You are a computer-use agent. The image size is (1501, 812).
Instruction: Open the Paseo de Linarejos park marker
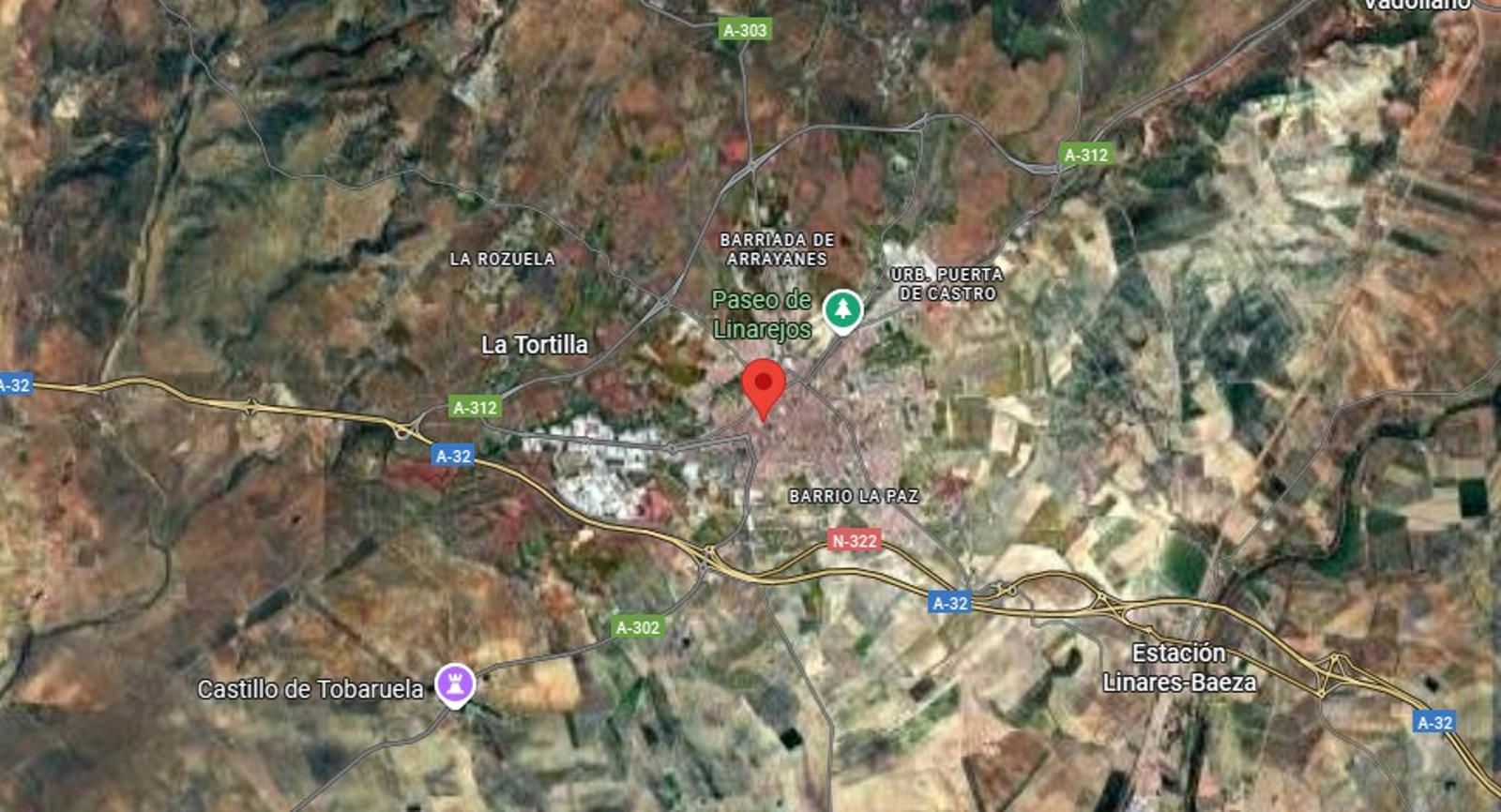pyautogui.click(x=842, y=309)
